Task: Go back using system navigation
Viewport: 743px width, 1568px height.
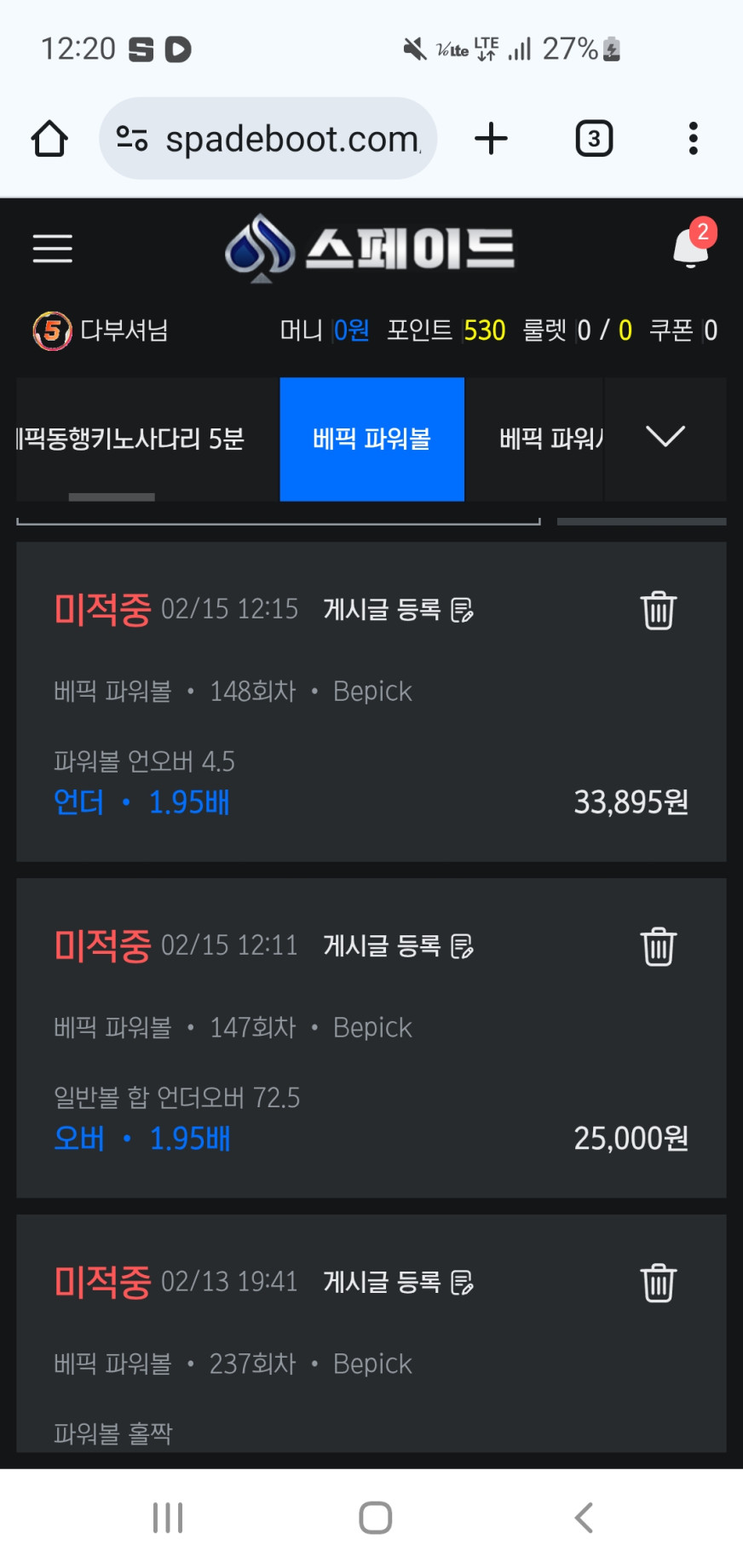Action: 584,1518
